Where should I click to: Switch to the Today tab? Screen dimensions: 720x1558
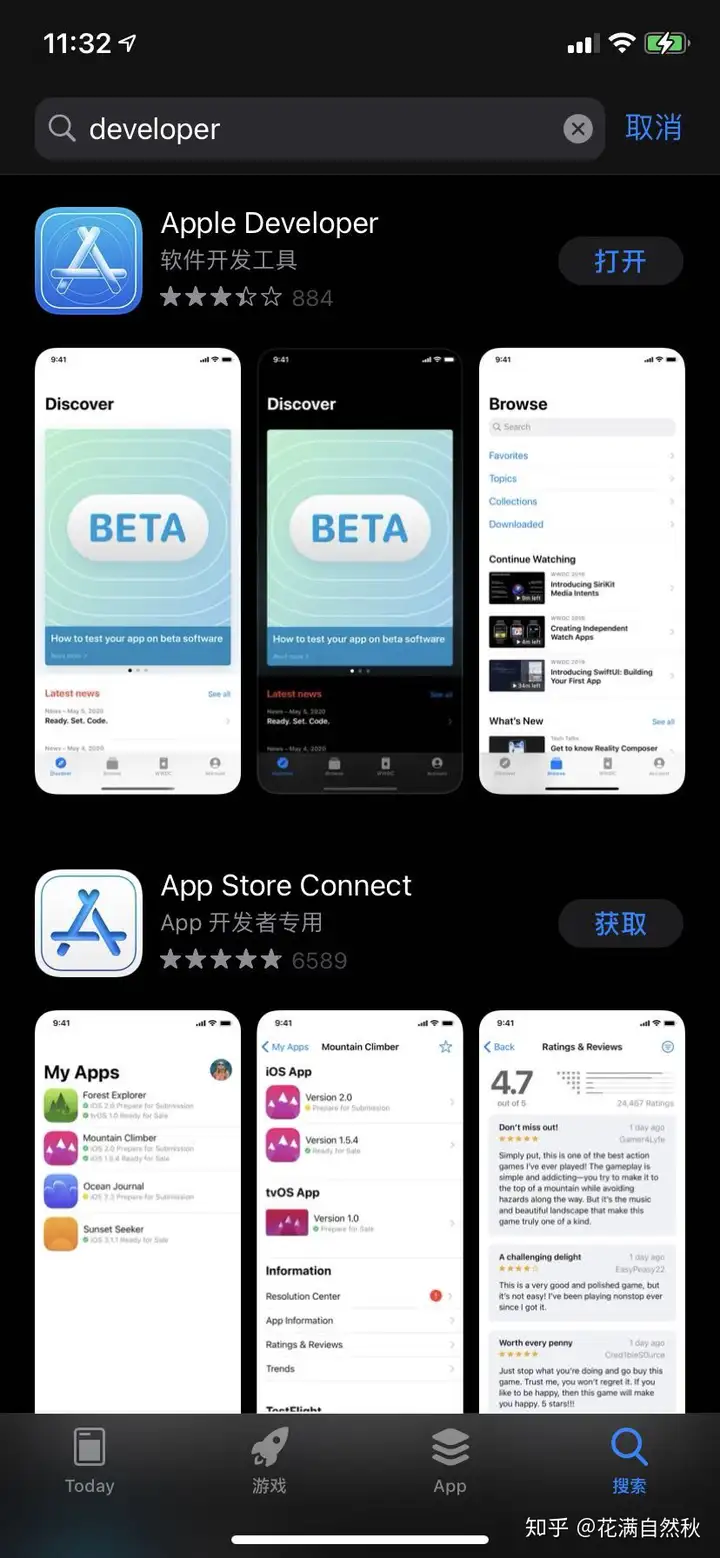tap(90, 1462)
